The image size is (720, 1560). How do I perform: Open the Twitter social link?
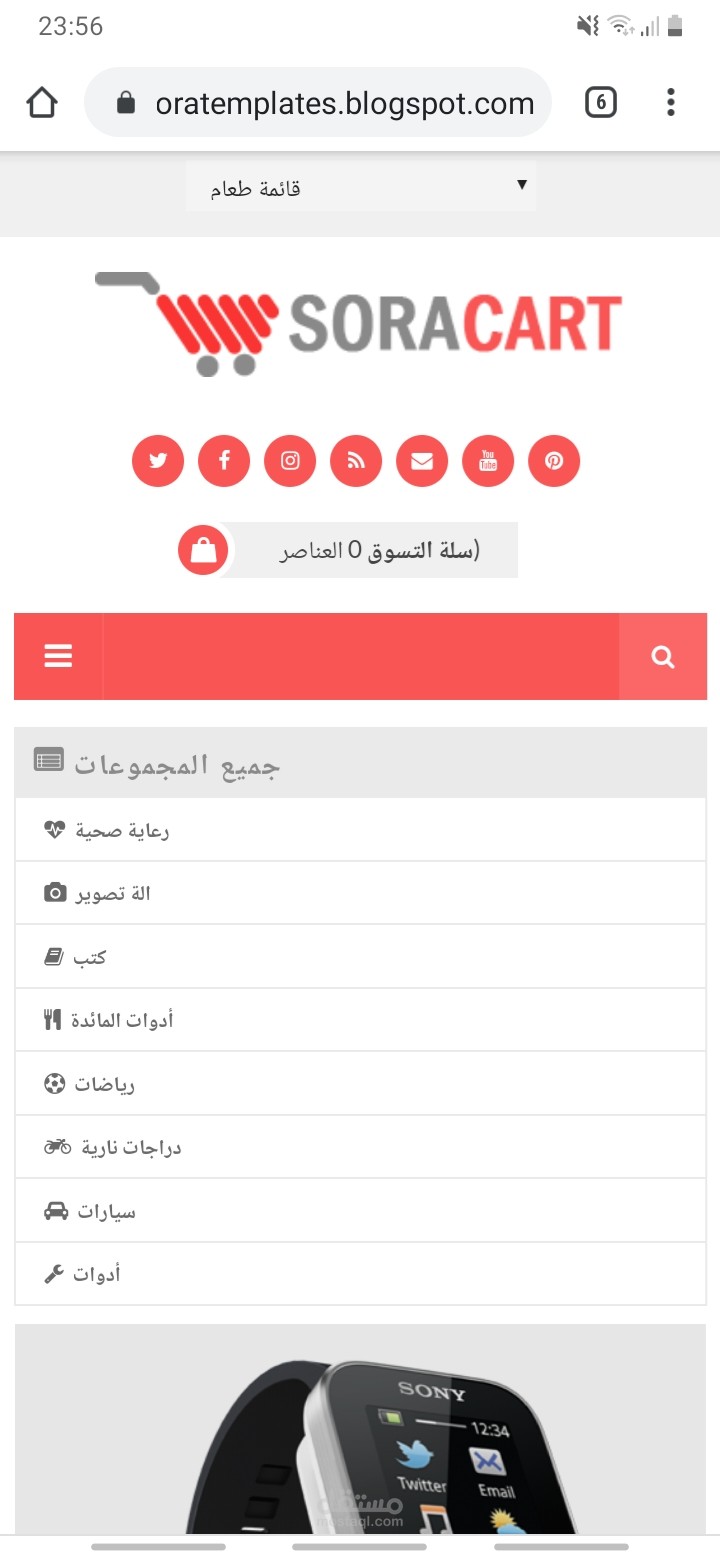coord(158,461)
